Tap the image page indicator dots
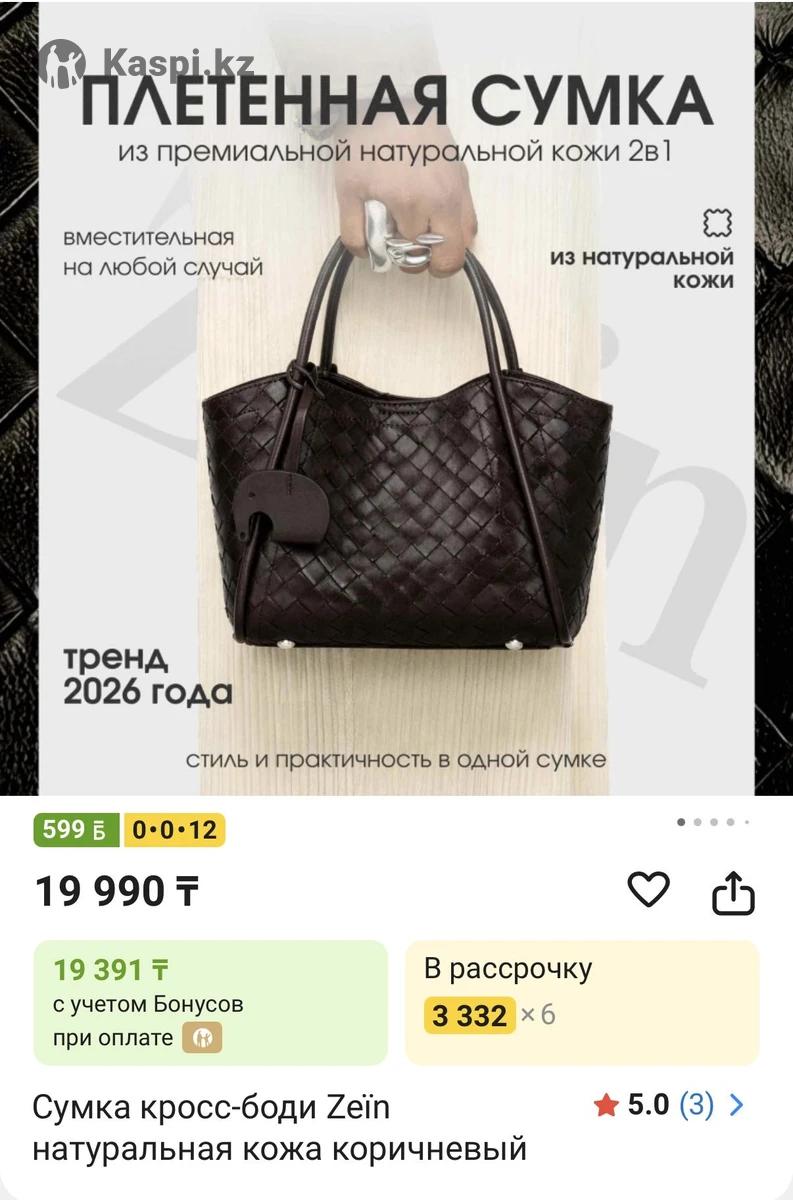 point(712,822)
